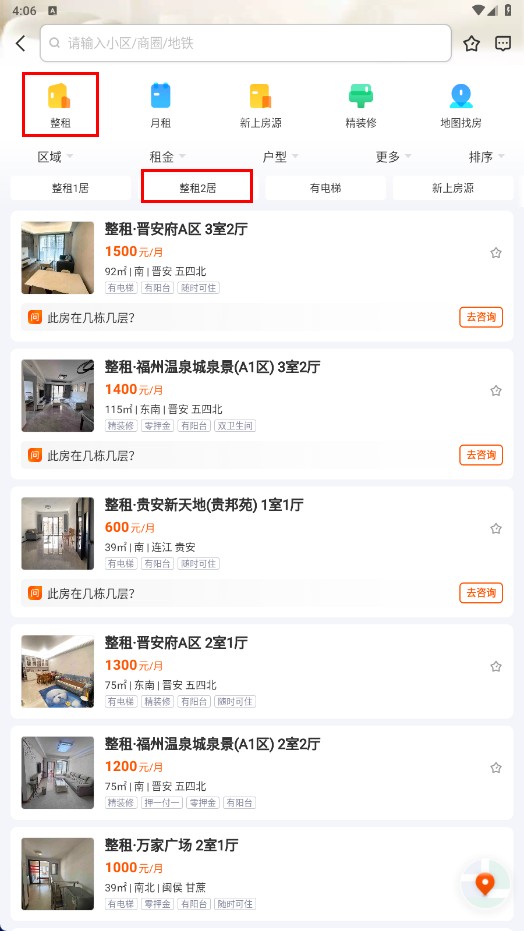Open the messages chat icon
524x931 pixels.
[x=503, y=43]
